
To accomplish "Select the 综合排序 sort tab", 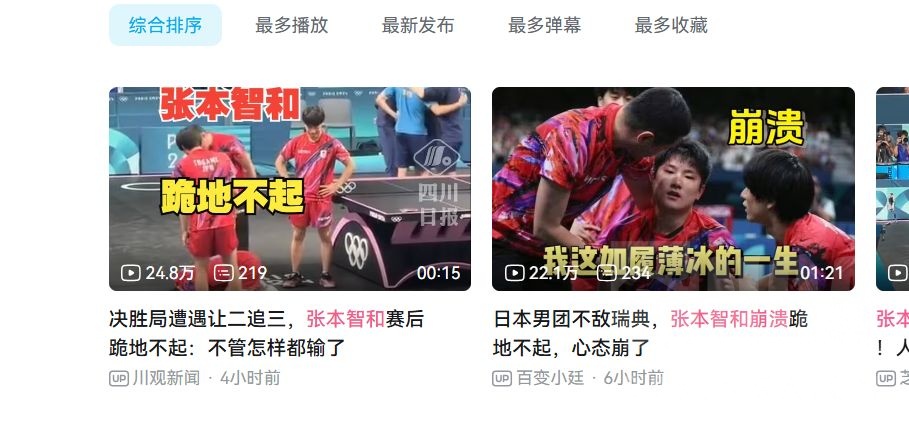I will 165,26.
